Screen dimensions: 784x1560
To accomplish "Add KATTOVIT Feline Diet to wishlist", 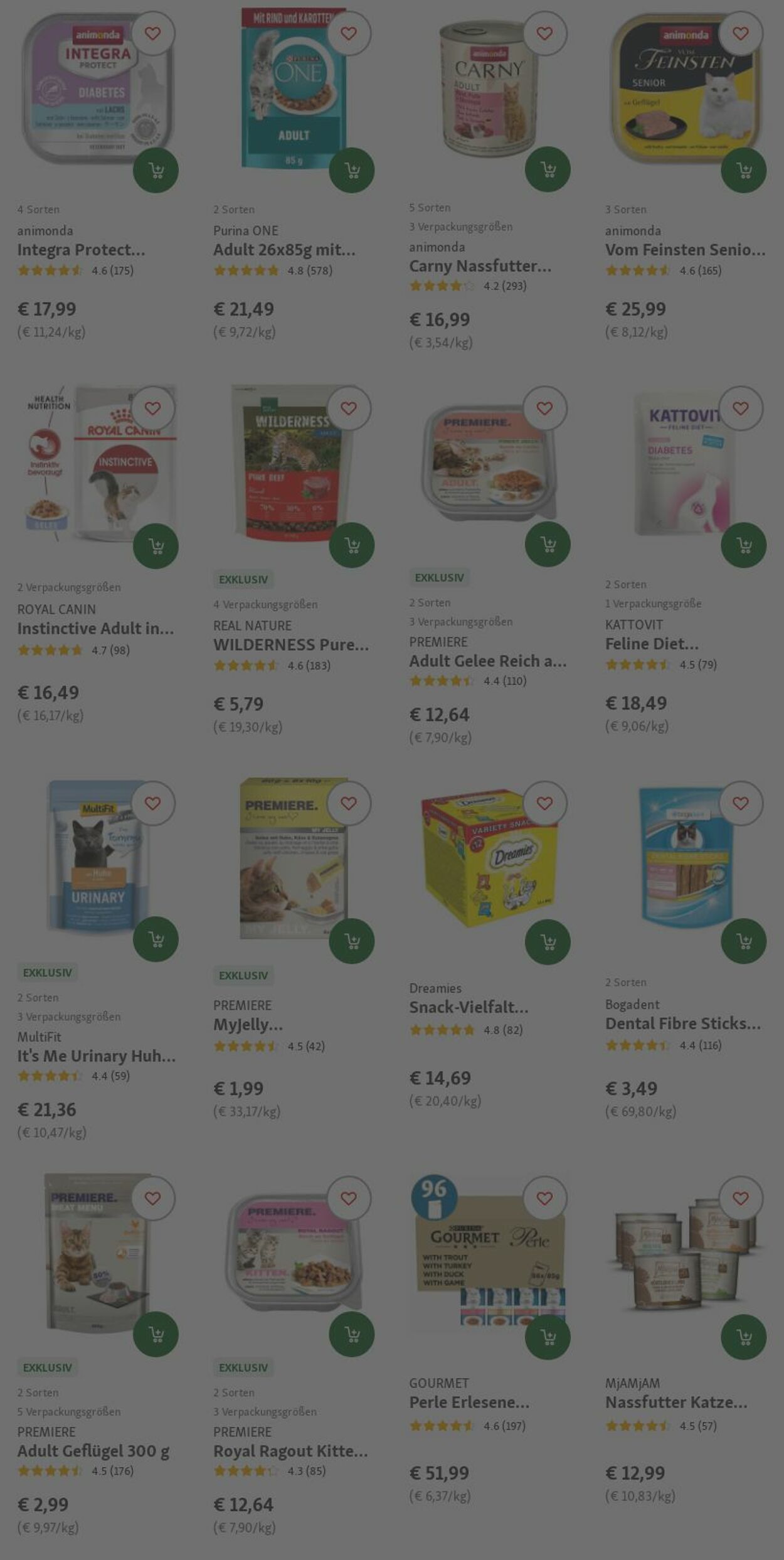I will coord(741,409).
